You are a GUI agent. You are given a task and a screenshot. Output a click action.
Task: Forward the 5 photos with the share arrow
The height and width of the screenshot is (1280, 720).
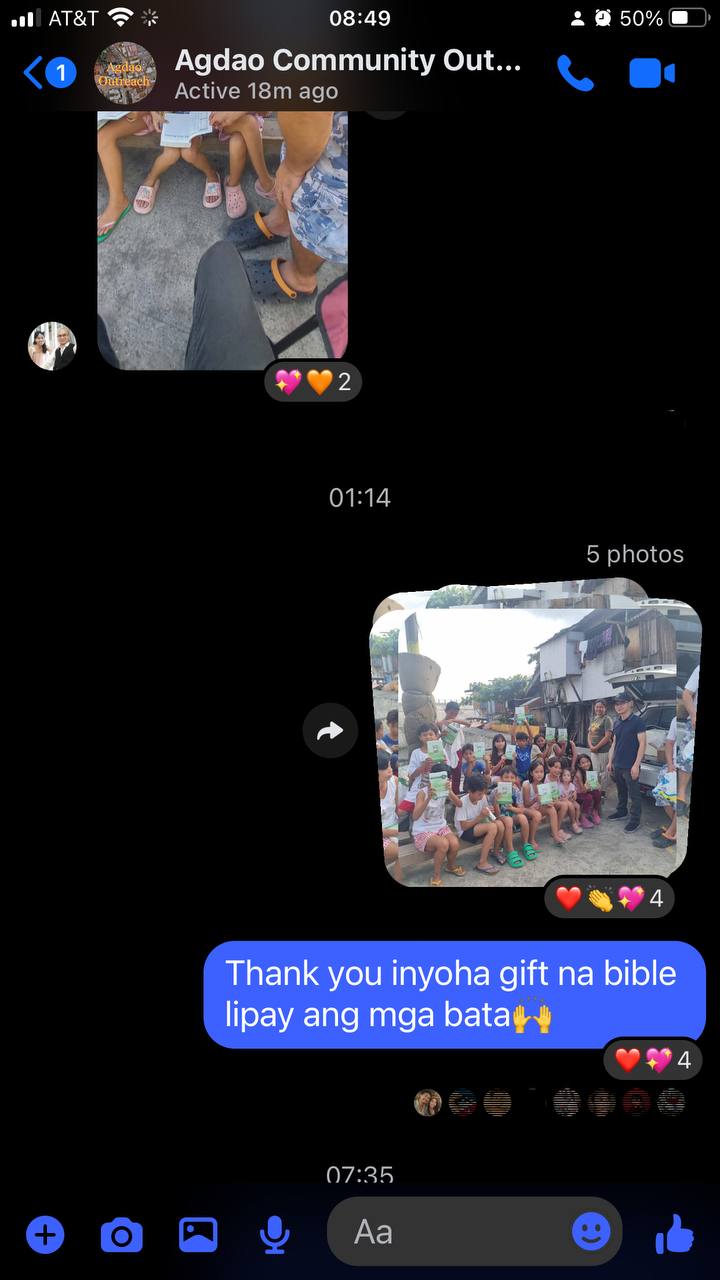tap(330, 732)
